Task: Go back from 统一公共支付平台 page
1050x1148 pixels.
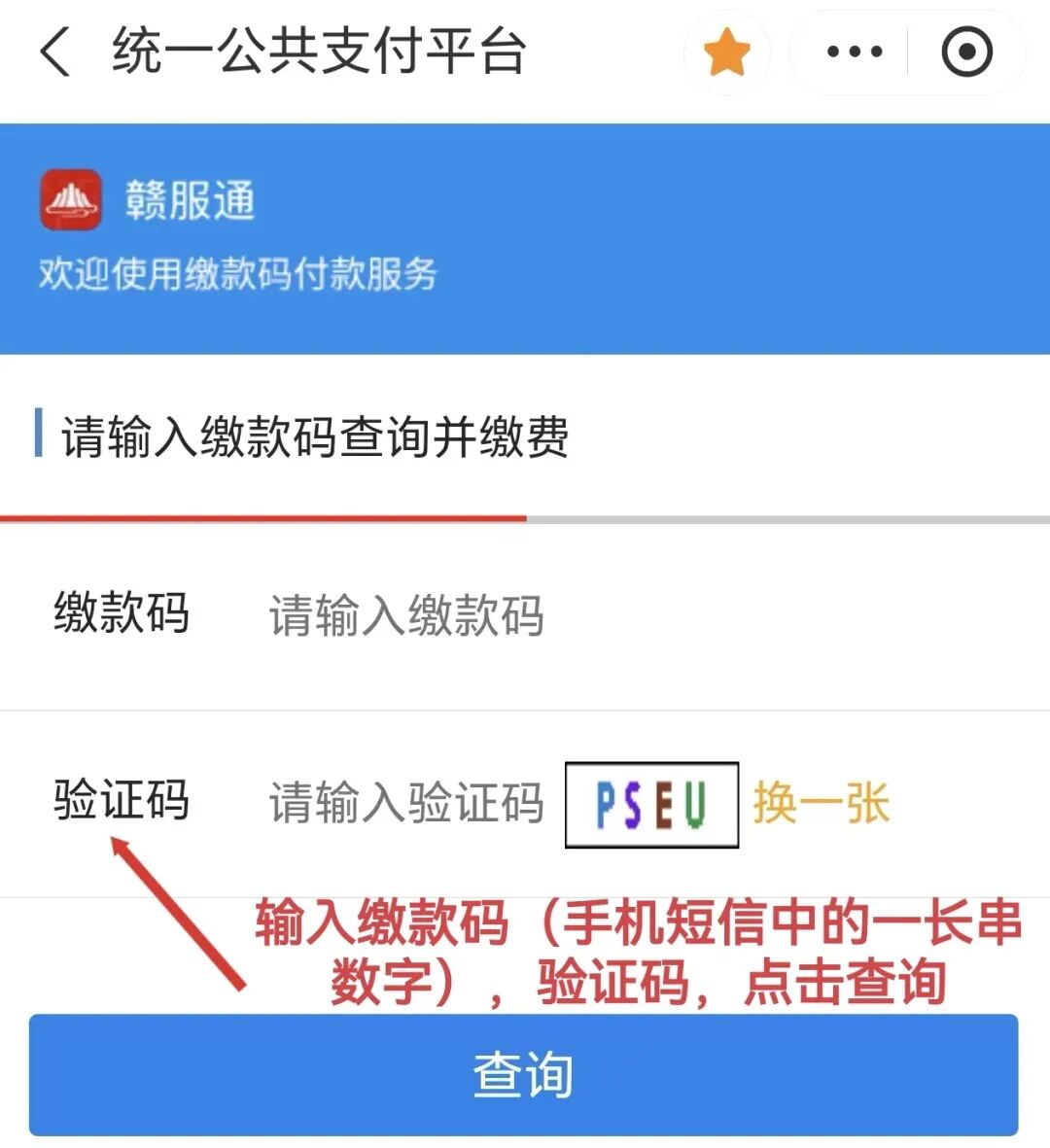Action: [55, 52]
